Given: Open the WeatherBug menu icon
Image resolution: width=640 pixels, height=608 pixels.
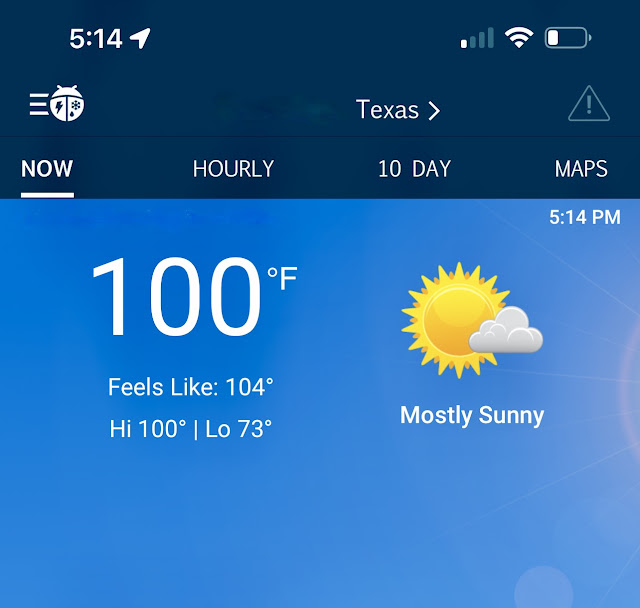Looking at the screenshot, I should click(57, 104).
